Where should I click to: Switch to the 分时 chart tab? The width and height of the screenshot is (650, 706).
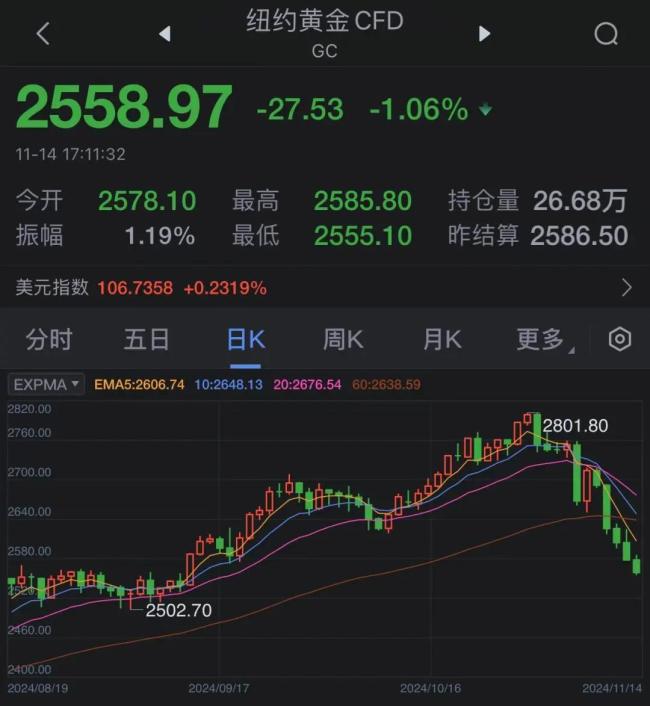(49, 339)
